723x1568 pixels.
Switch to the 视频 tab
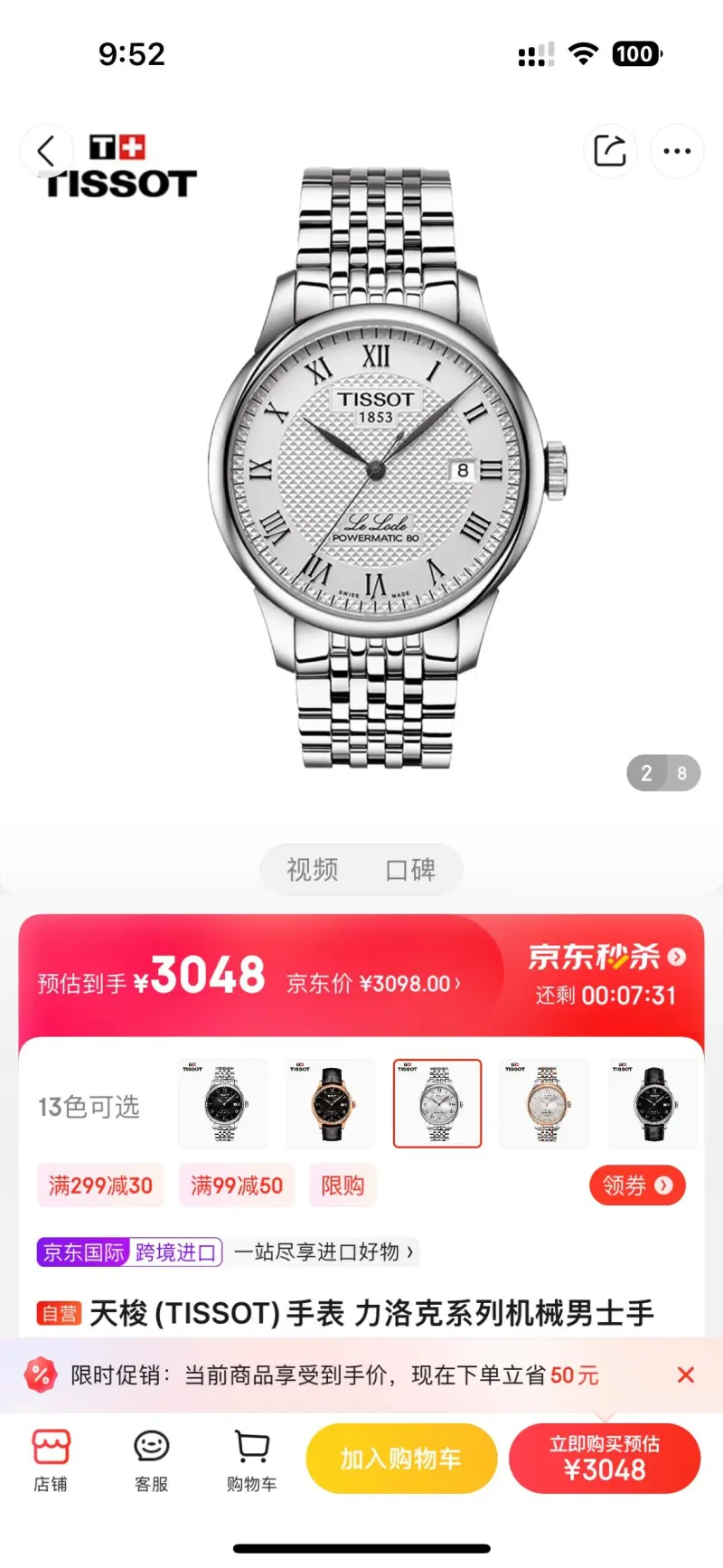click(x=313, y=870)
